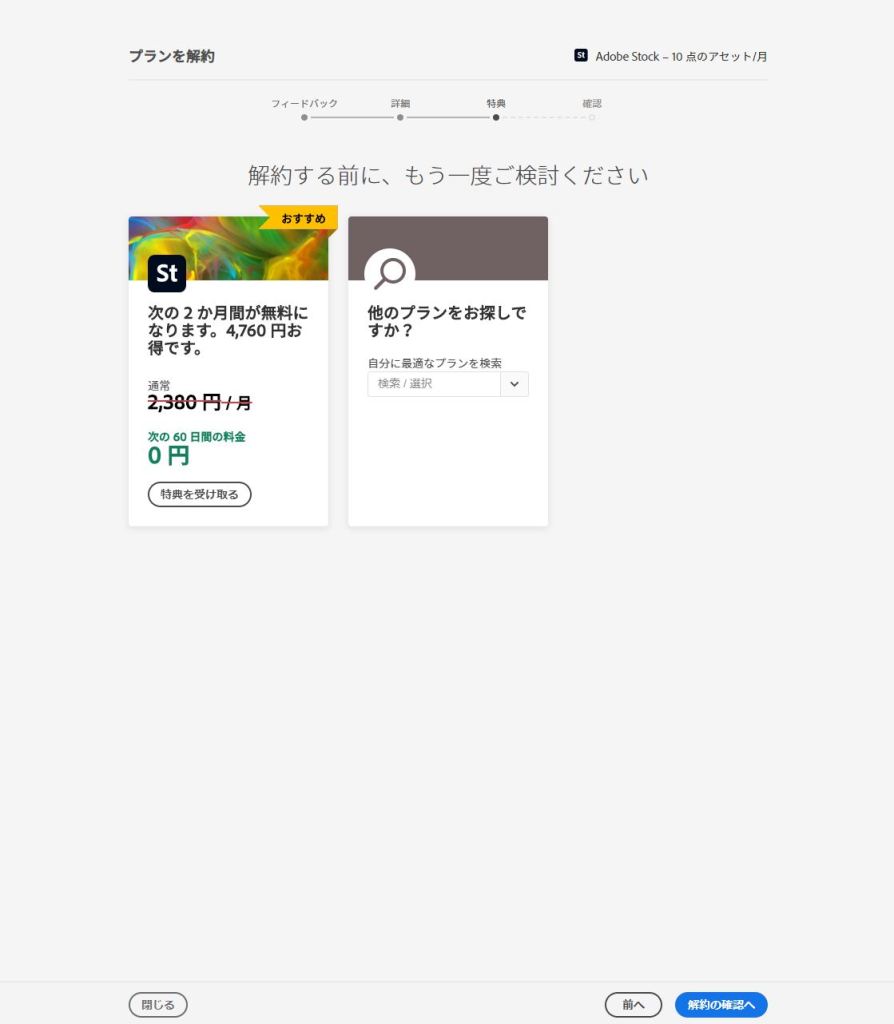The height and width of the screenshot is (1024, 894).
Task: Tap the 閉じる button
Action: (x=158, y=1005)
